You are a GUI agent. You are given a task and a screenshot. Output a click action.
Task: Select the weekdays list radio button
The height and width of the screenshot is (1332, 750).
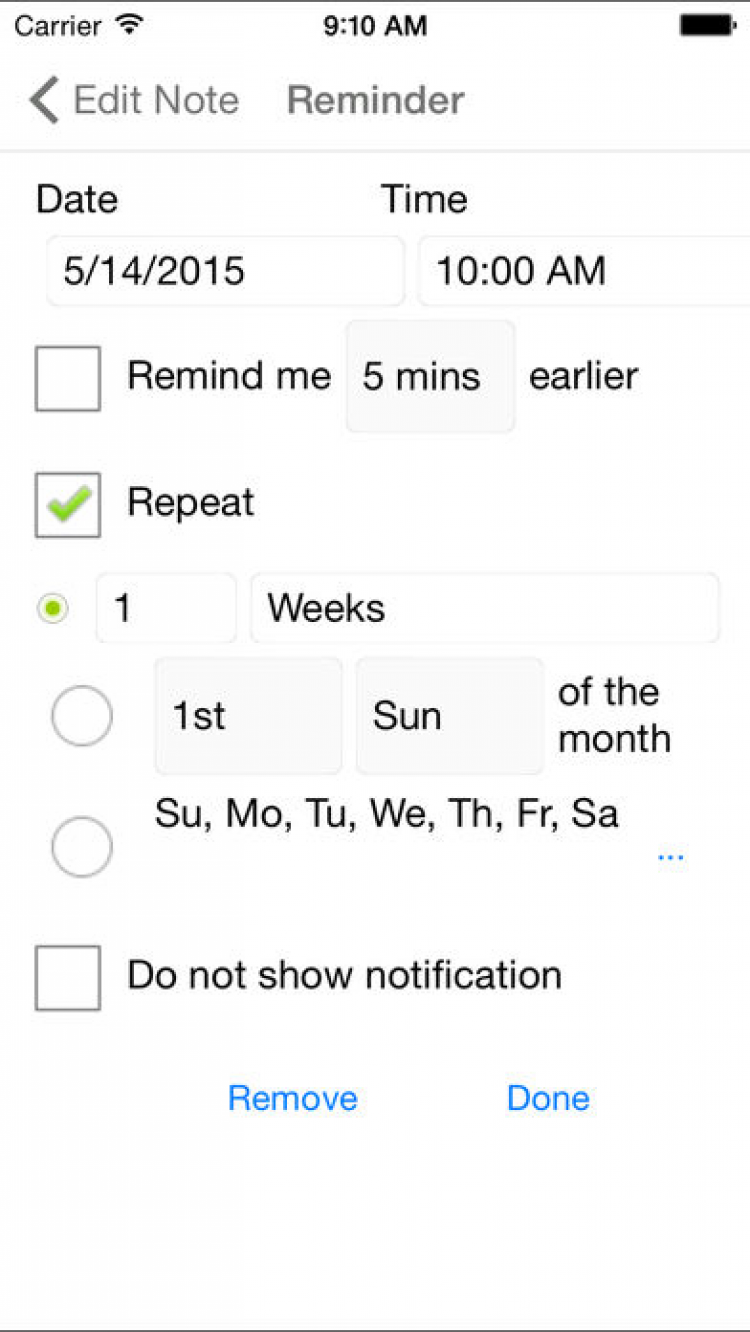(82, 847)
